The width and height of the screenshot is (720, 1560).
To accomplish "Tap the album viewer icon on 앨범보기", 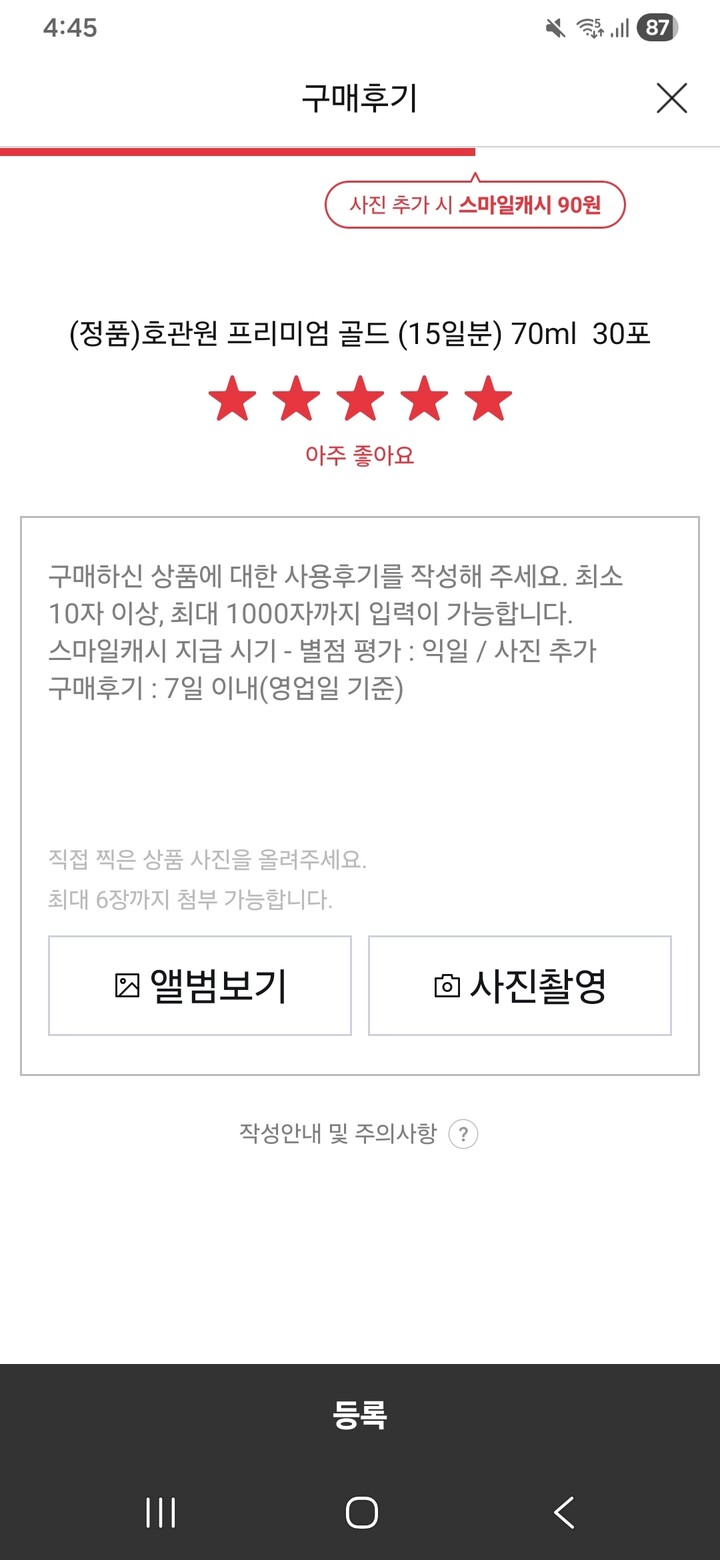I will click(127, 986).
